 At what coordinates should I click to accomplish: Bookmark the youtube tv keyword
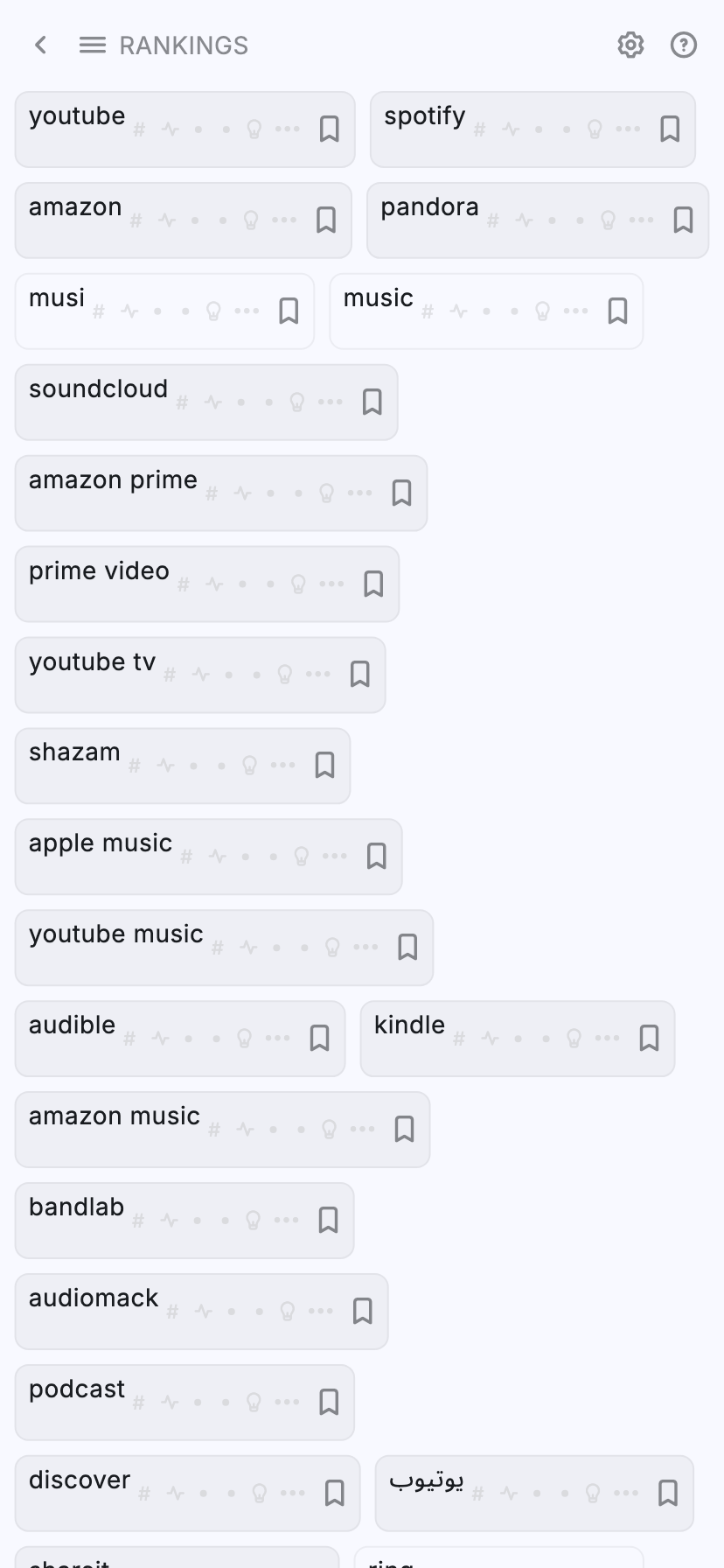pyautogui.click(x=359, y=675)
